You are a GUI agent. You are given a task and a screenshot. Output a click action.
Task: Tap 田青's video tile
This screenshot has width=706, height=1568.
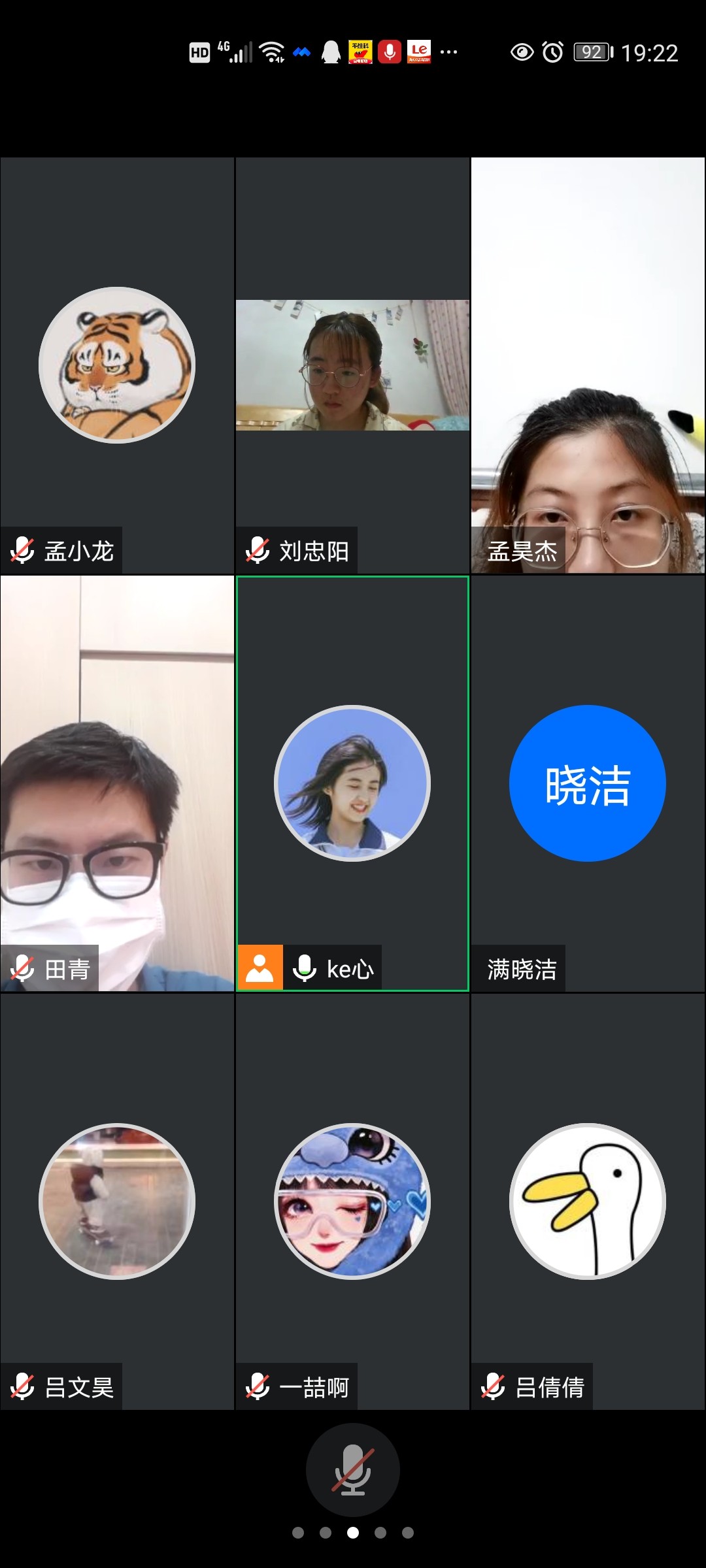[x=117, y=783]
